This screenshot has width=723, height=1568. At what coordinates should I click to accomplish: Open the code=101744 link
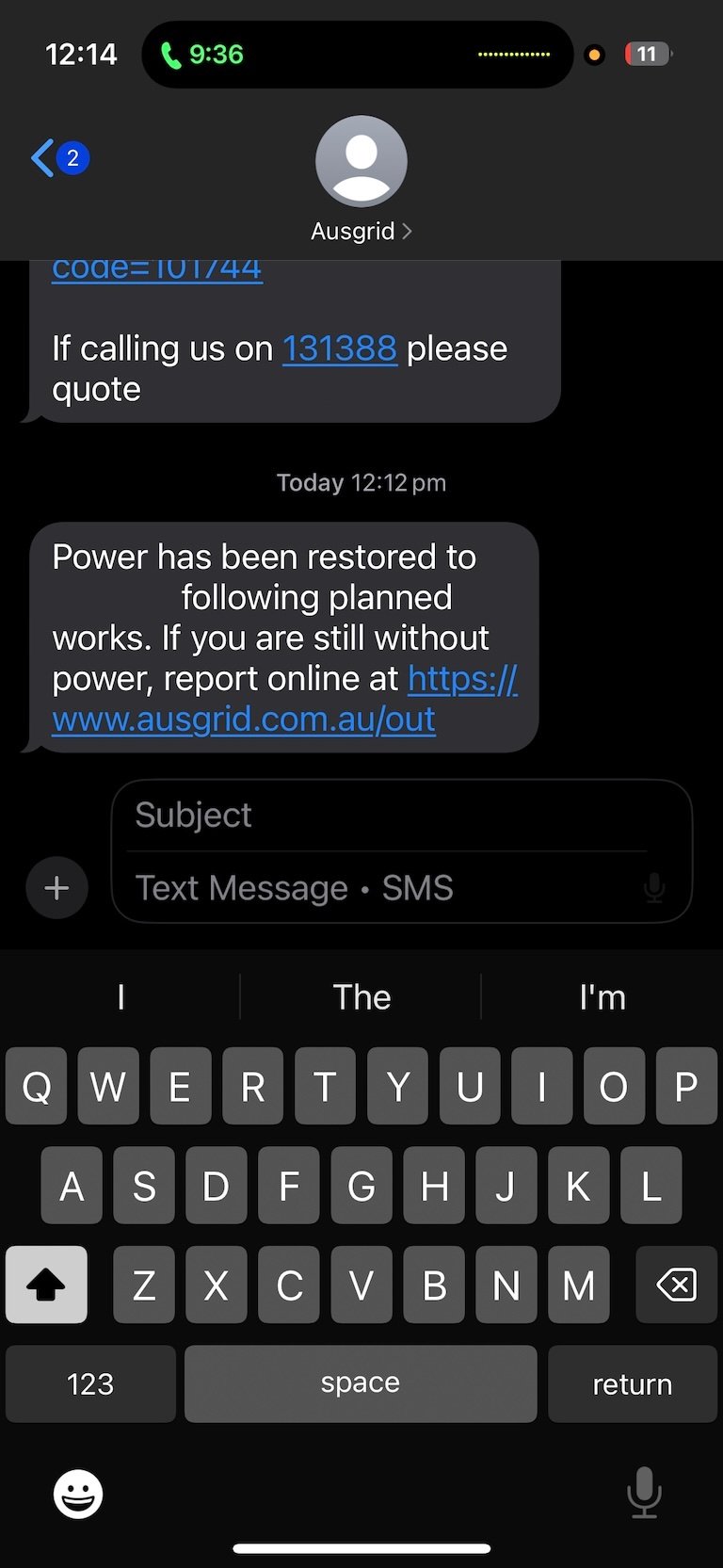click(x=156, y=269)
